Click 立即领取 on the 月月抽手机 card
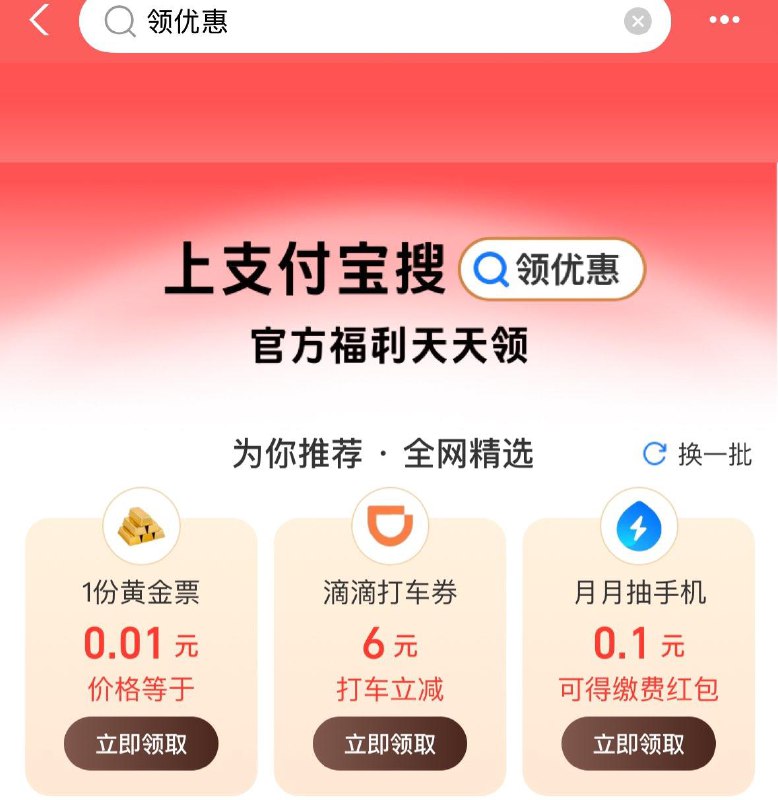 click(x=637, y=743)
